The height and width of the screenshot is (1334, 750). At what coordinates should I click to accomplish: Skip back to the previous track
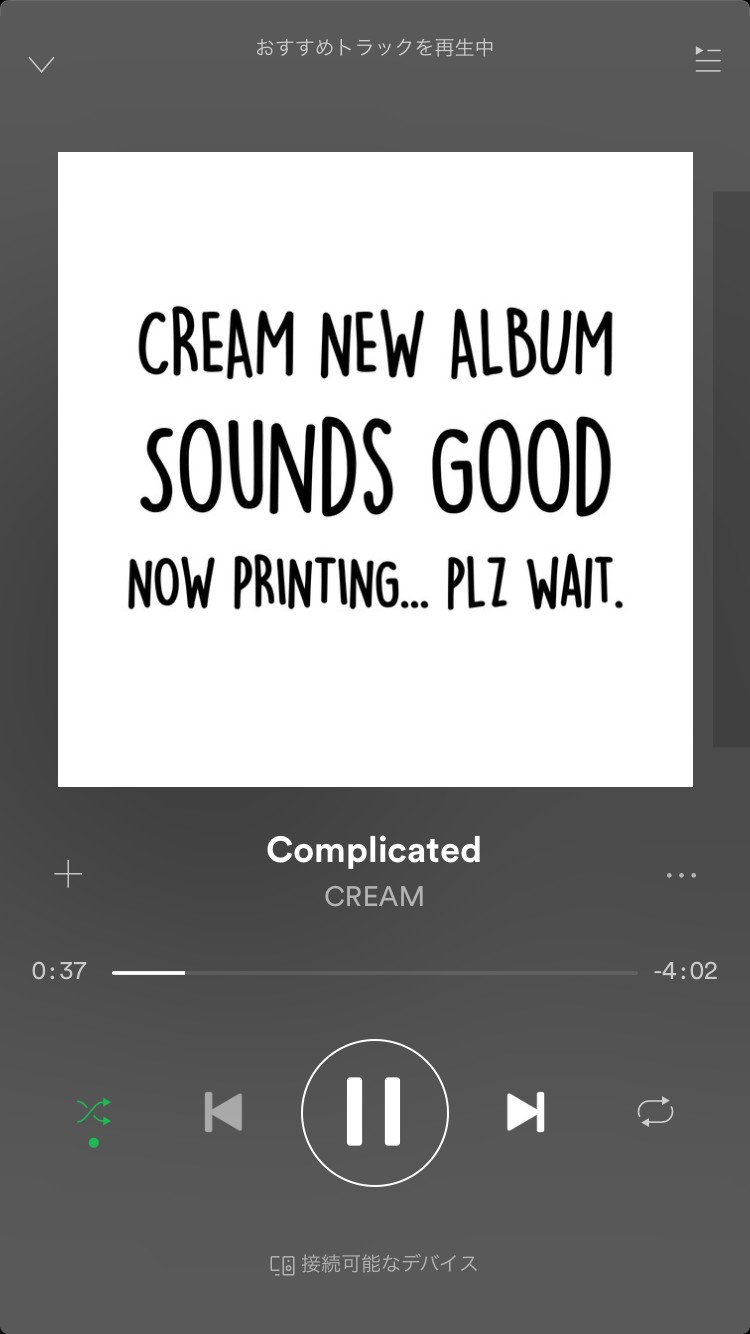tap(223, 1112)
